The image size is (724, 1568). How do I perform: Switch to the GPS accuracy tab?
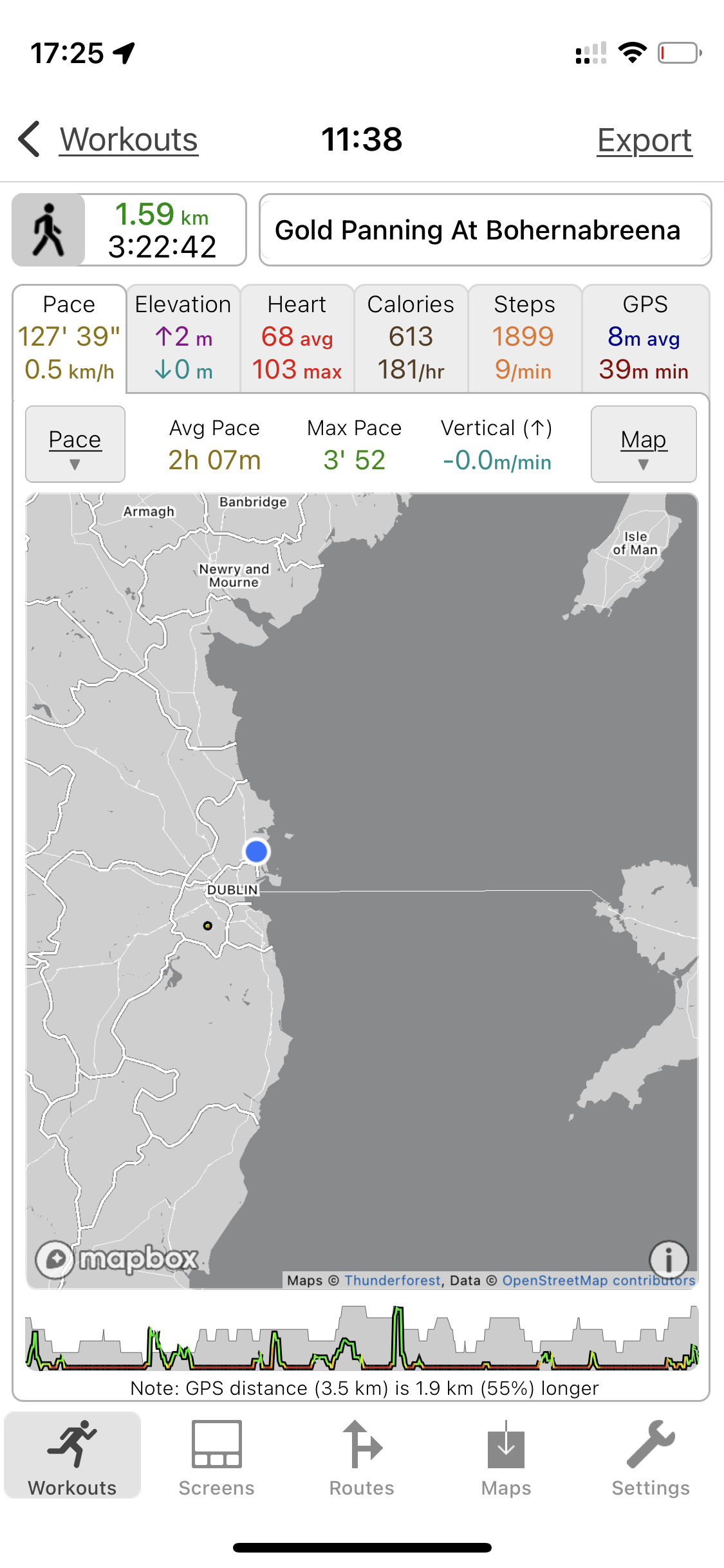pos(645,338)
